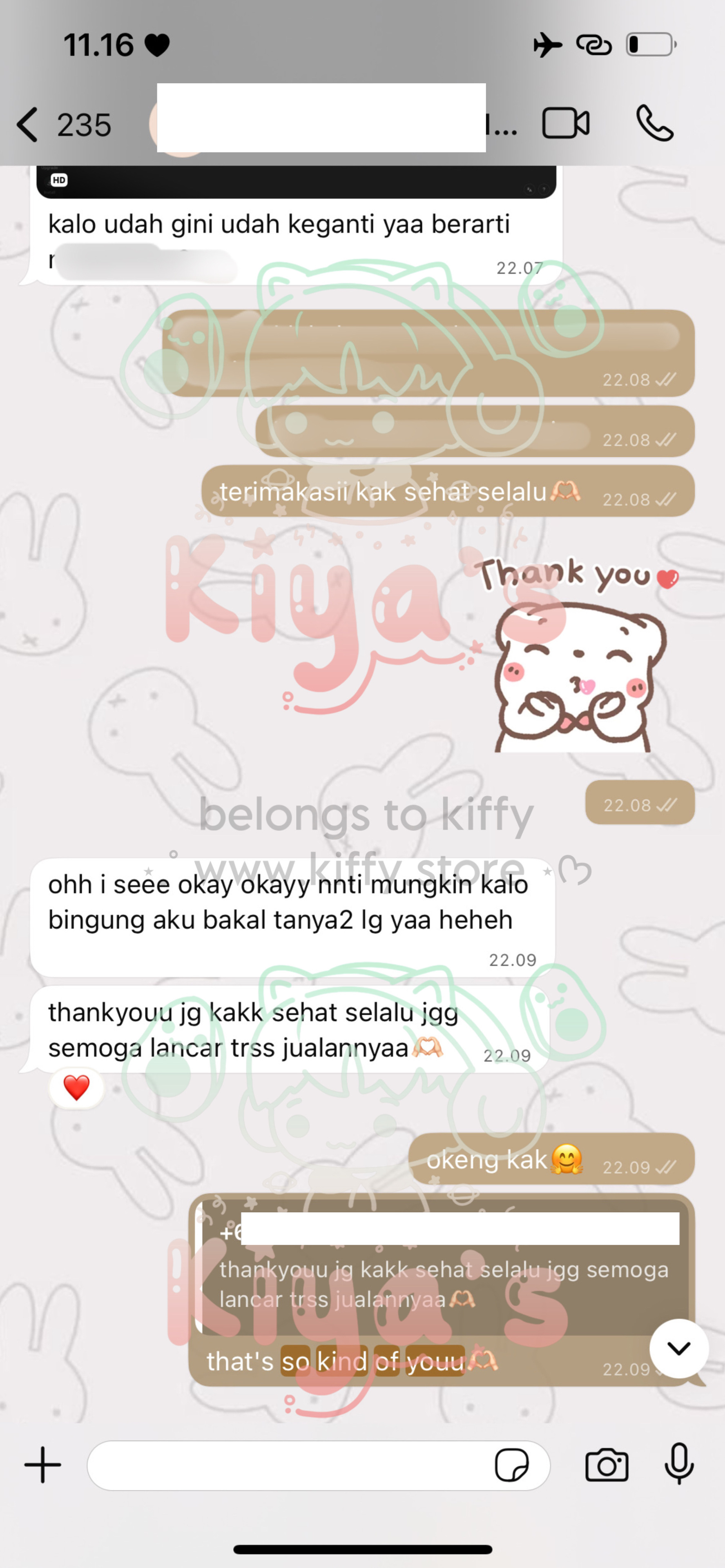The width and height of the screenshot is (725, 1568).
Task: Open the sticker picker
Action: click(x=511, y=1465)
